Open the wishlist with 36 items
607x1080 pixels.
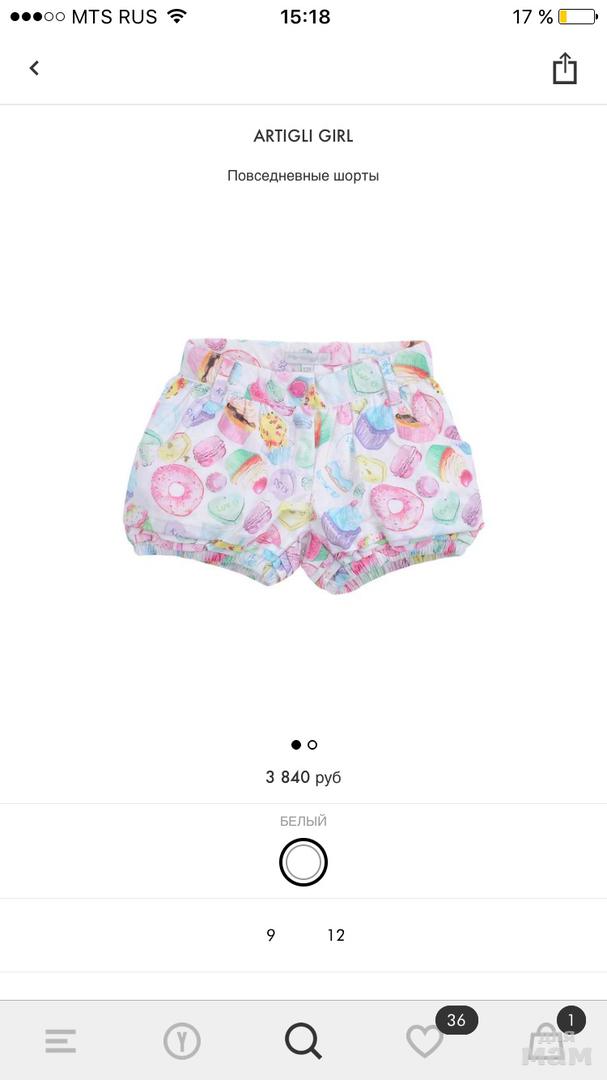pyautogui.click(x=426, y=1040)
